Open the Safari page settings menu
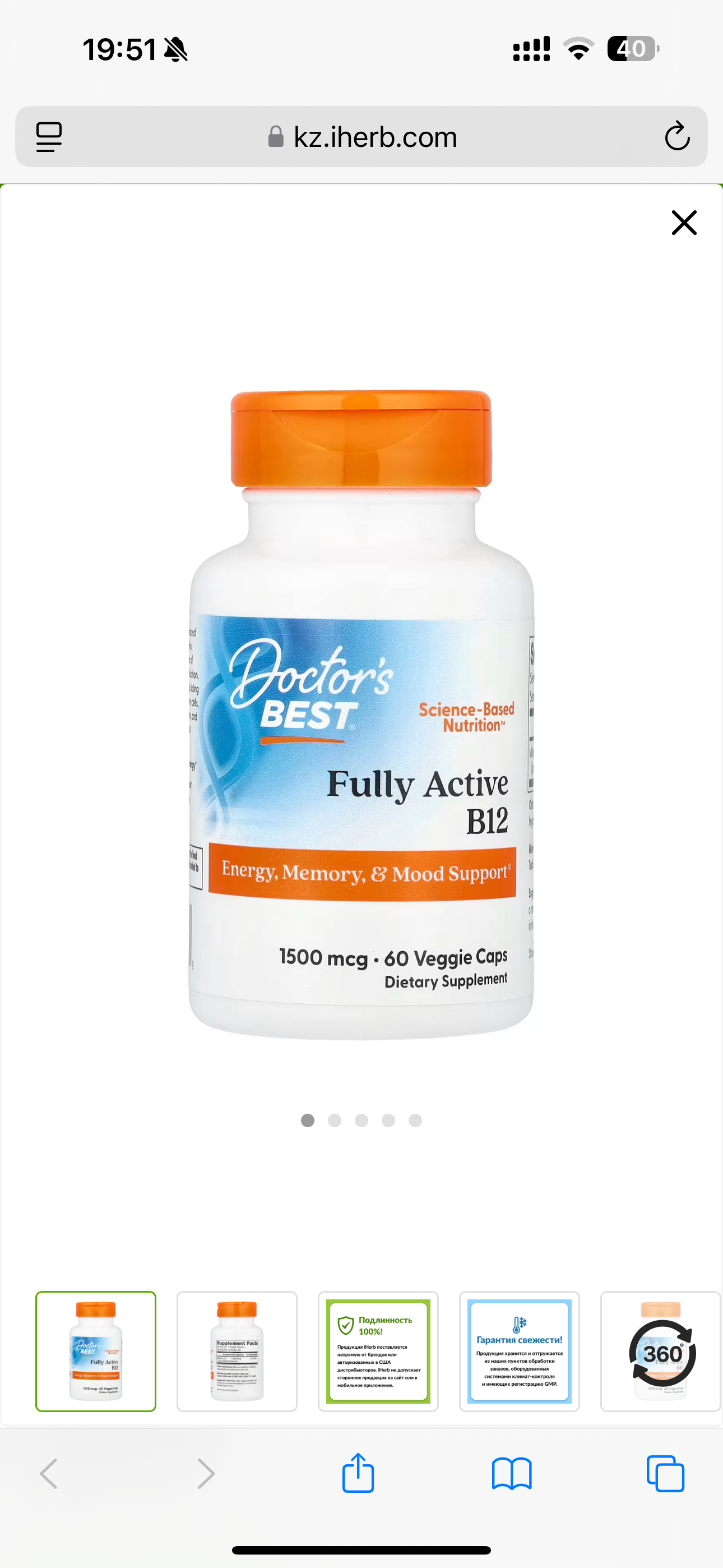Viewport: 723px width, 1568px height. (49, 137)
